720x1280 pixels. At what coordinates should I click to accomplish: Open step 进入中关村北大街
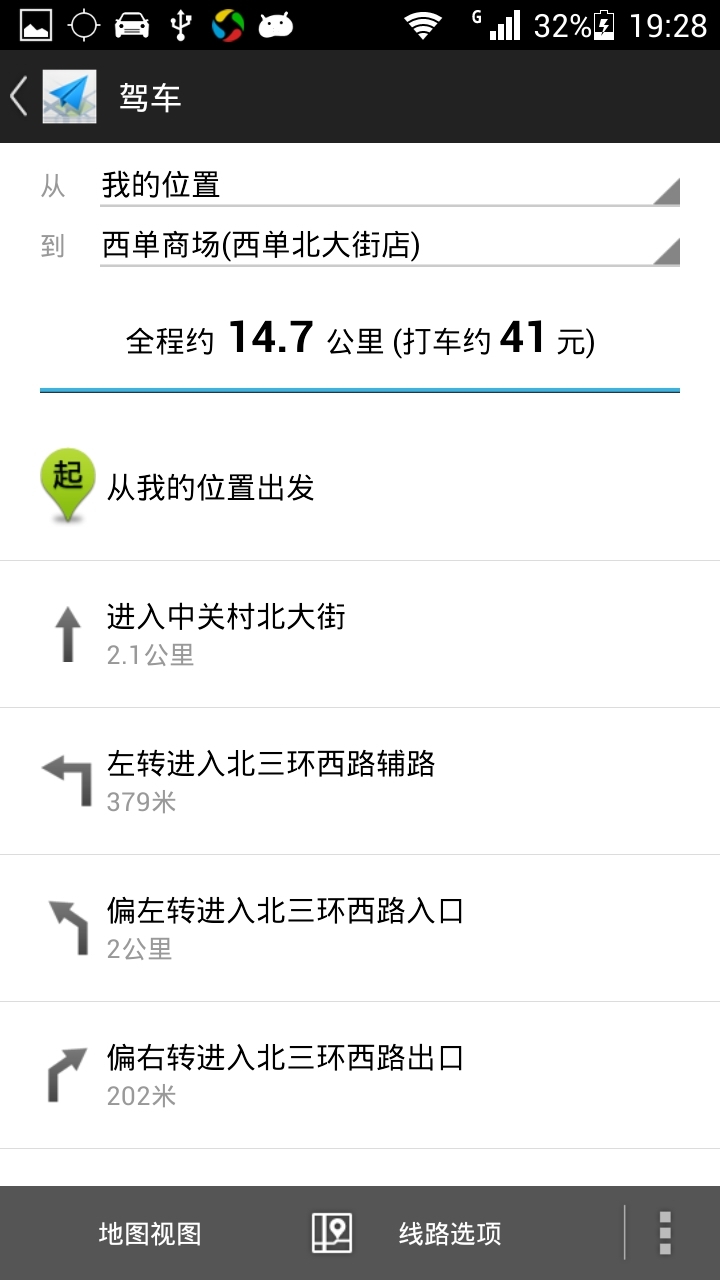(360, 634)
